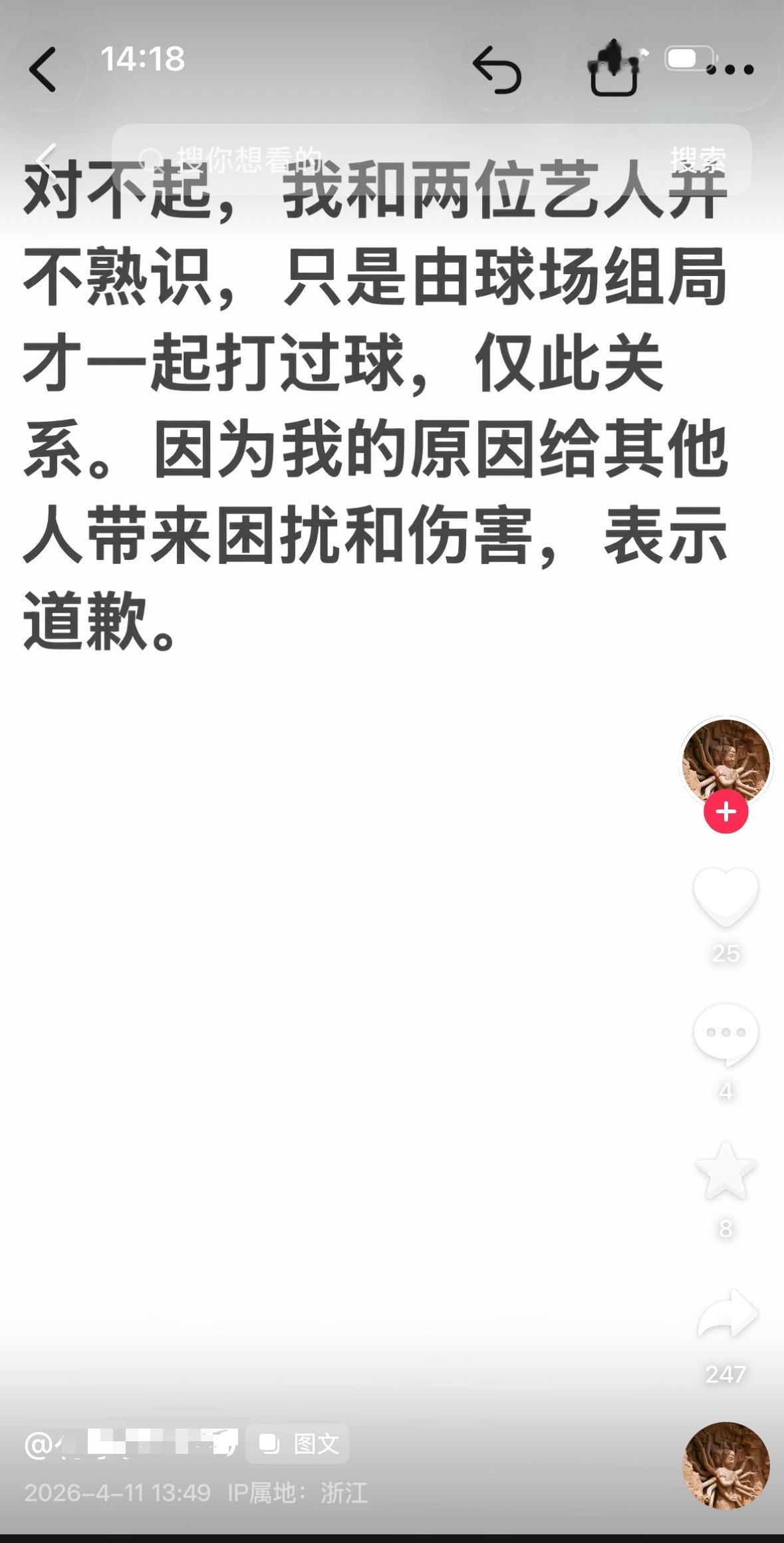Open the share panel via the share icon
784x1543 pixels.
(615, 69)
